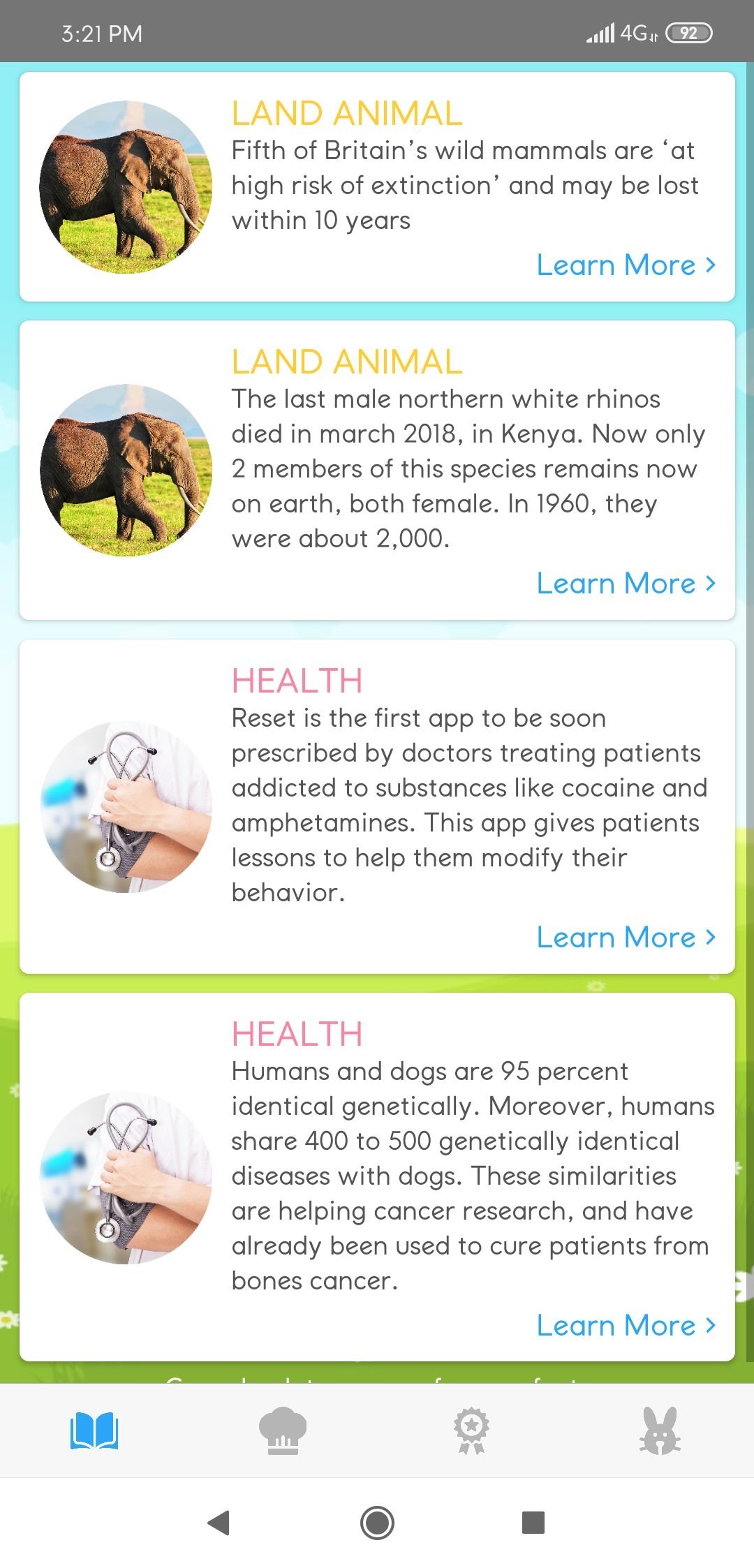Open the rabbit tab

(660, 1431)
